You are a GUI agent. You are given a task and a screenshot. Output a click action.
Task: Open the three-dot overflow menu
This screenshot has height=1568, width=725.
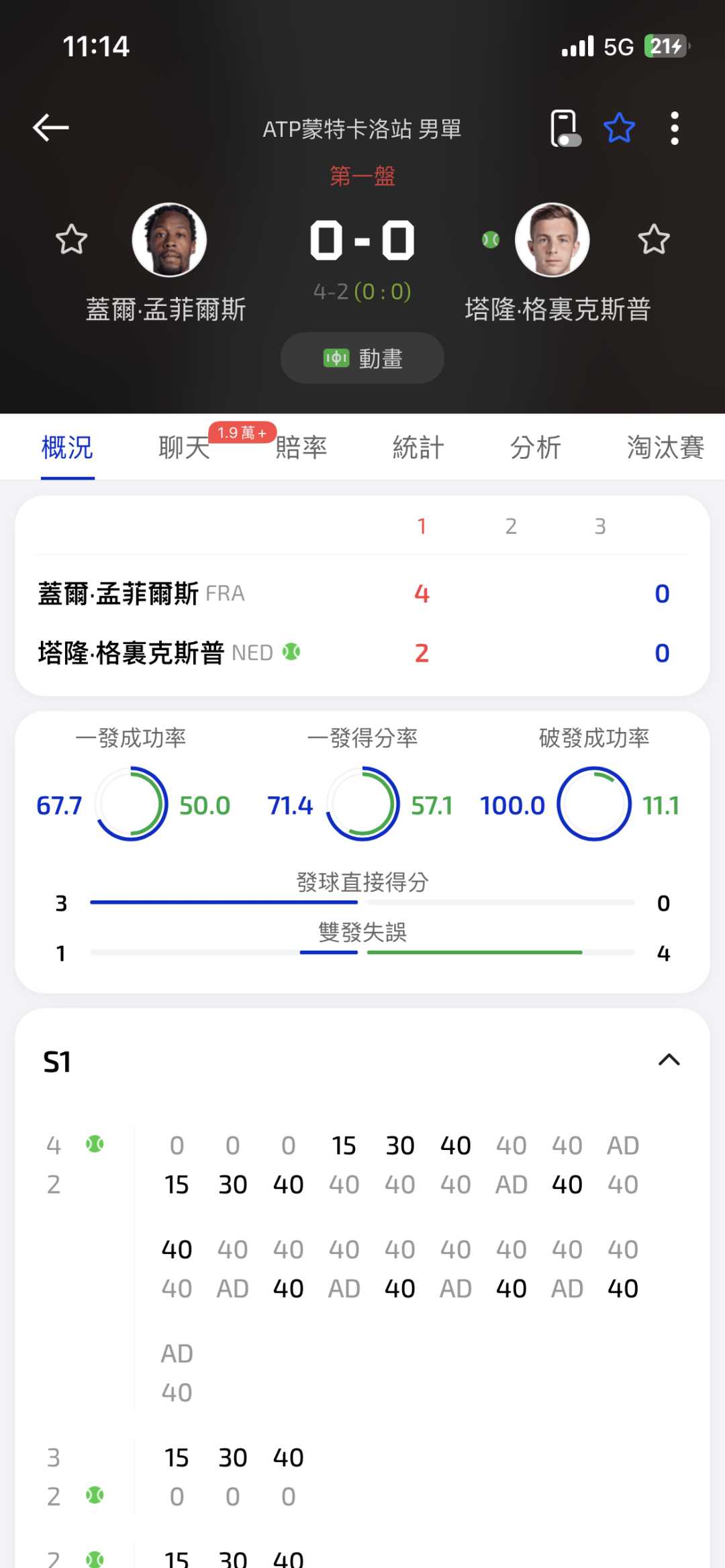[x=675, y=128]
